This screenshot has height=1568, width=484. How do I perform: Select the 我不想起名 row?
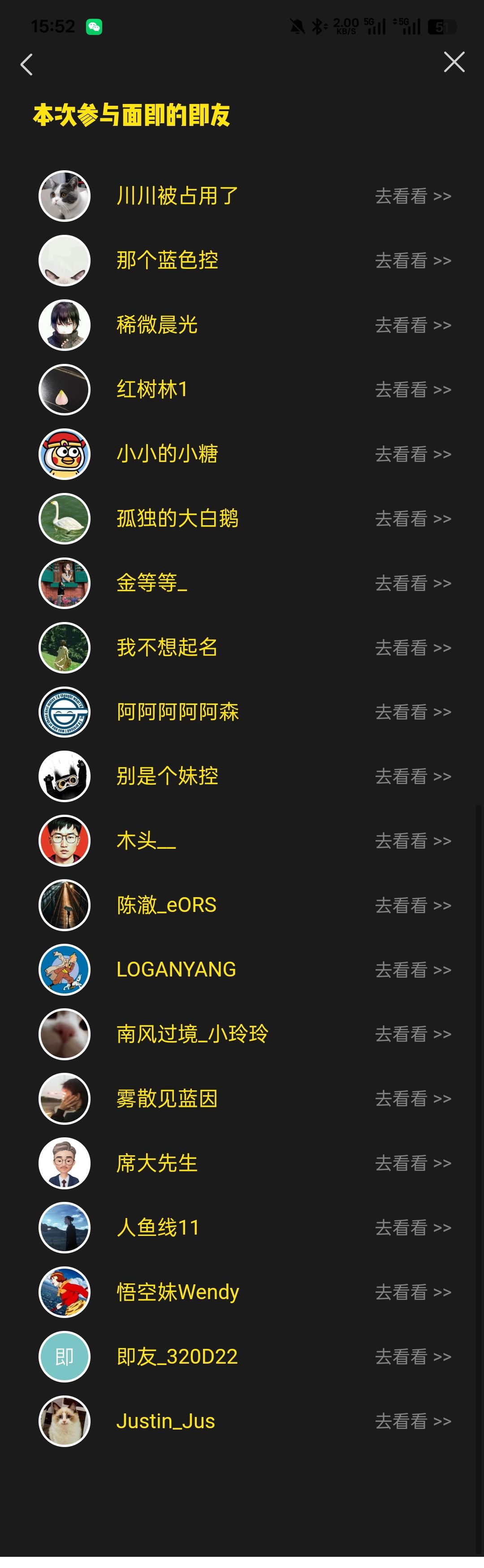245,648
